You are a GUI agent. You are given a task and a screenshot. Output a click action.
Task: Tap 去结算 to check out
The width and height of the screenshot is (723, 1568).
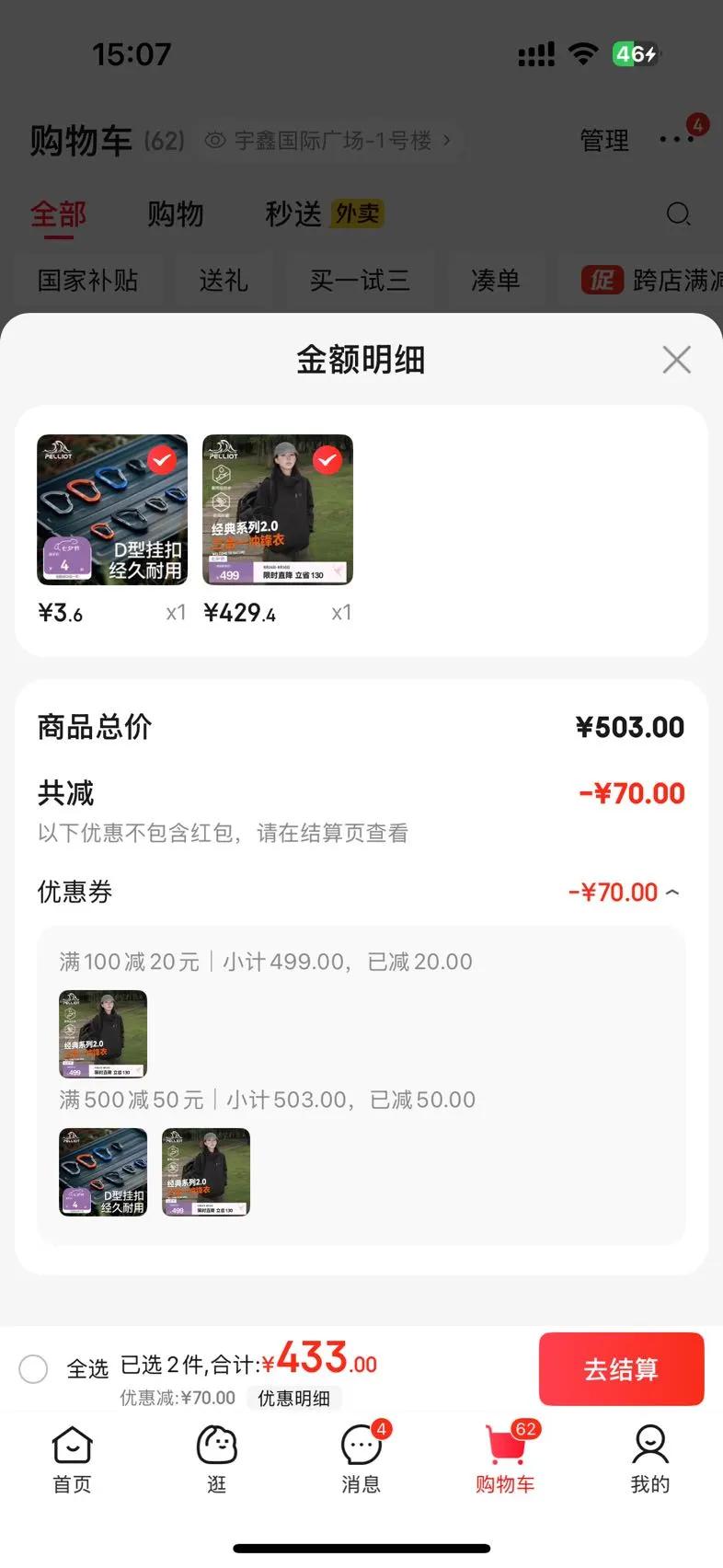(x=621, y=1369)
